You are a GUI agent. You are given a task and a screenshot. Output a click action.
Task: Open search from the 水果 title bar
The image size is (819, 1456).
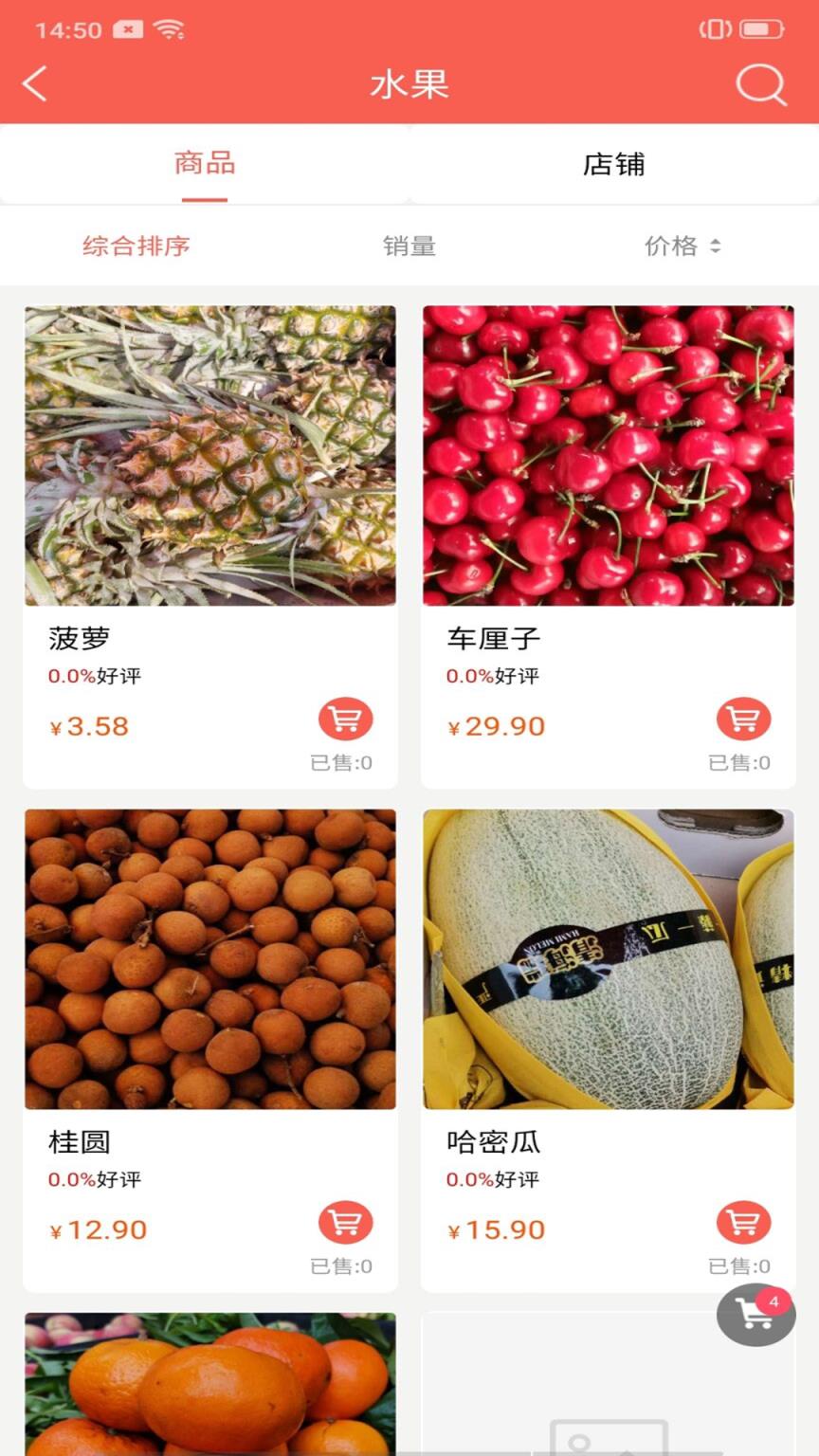click(758, 84)
